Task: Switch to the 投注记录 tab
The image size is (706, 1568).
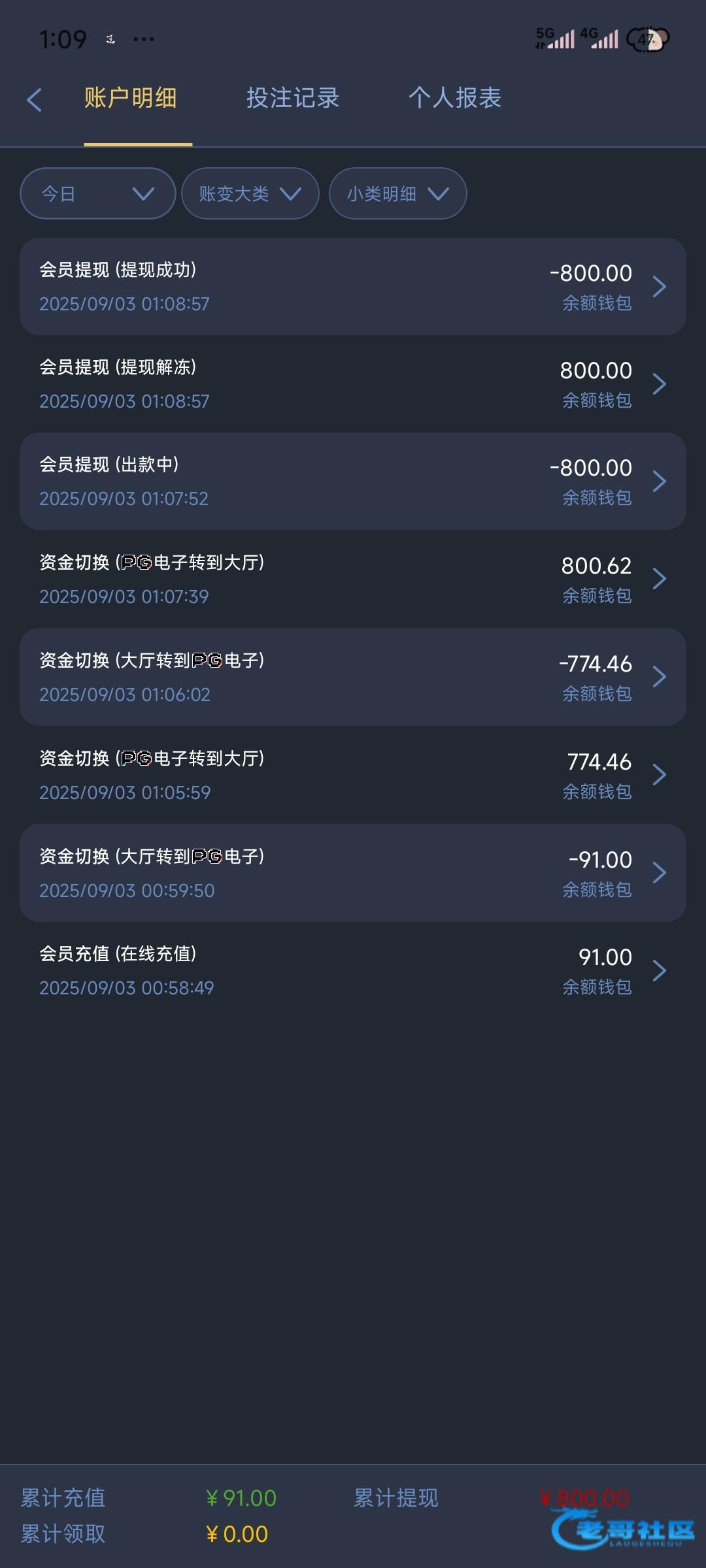Action: 293,98
